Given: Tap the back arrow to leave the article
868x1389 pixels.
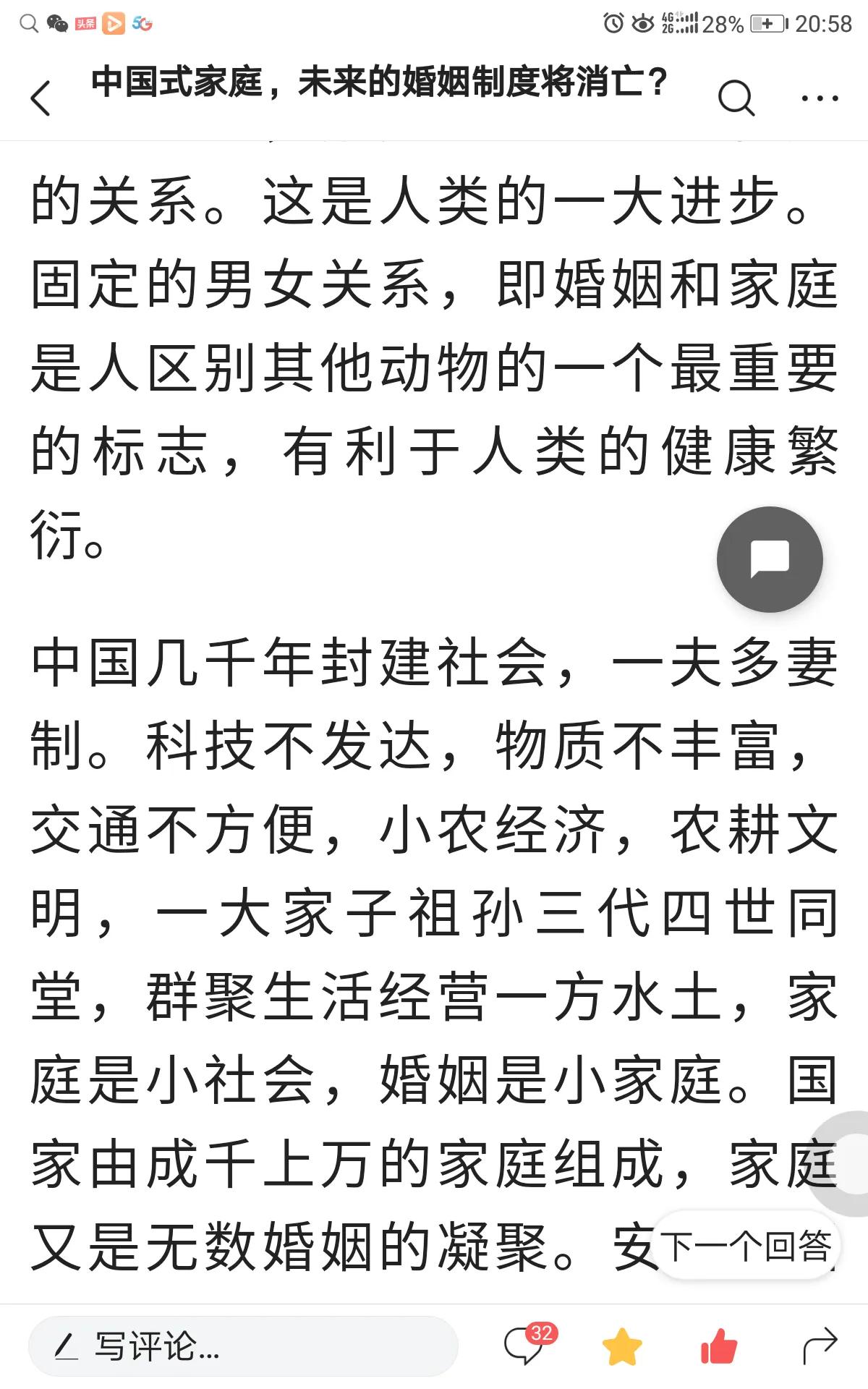Looking at the screenshot, I should (41, 98).
